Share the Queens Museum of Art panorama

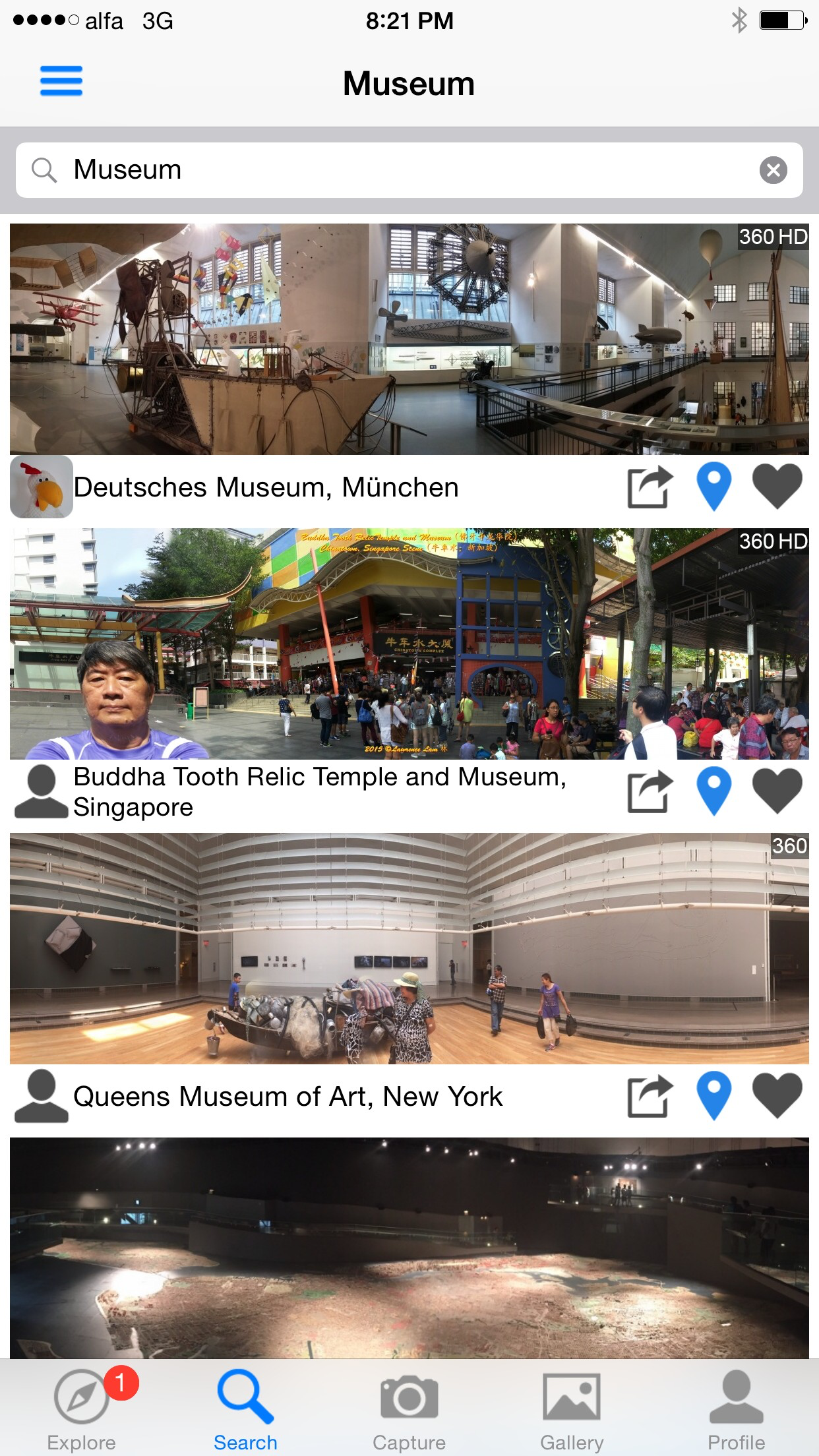650,1096
